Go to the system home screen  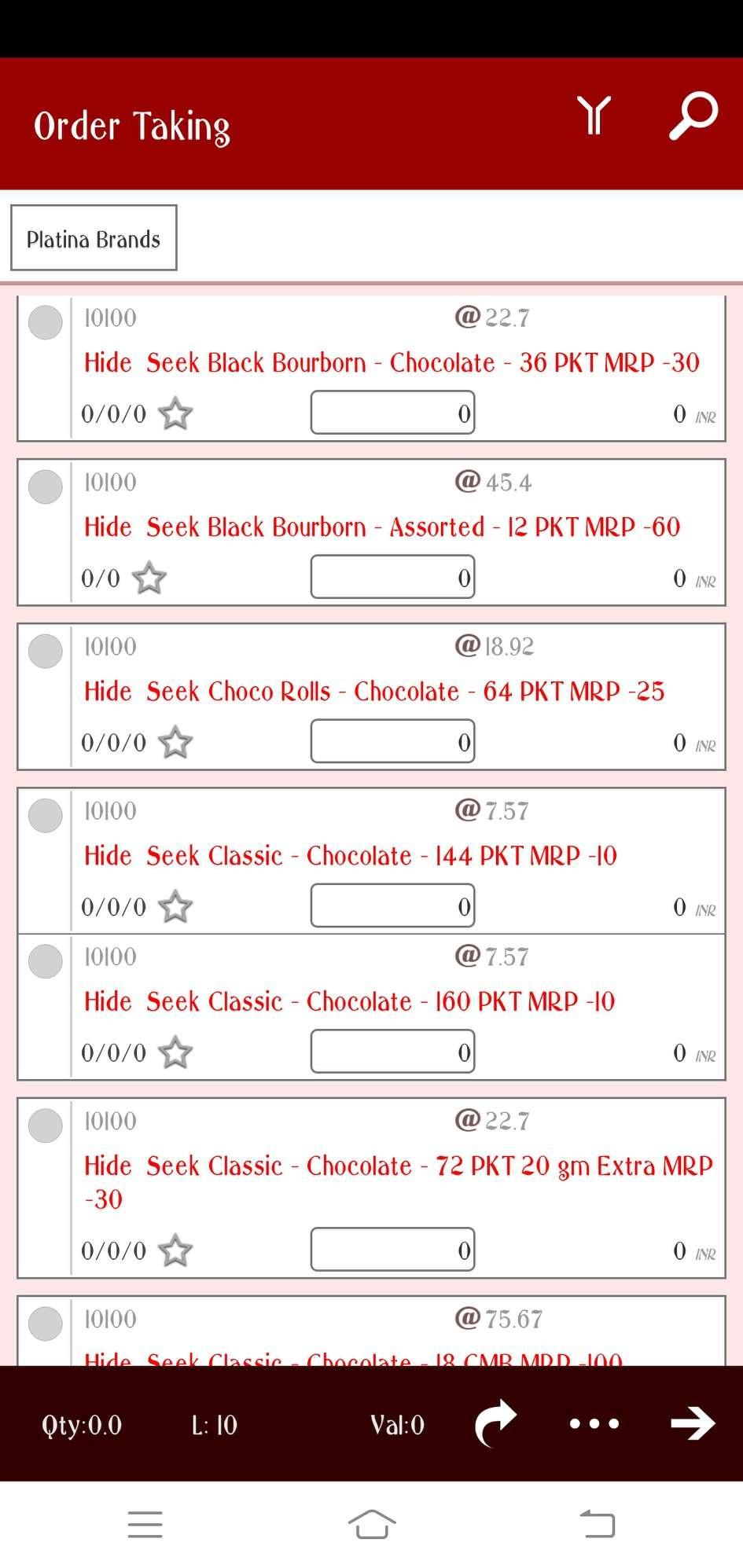(371, 1524)
